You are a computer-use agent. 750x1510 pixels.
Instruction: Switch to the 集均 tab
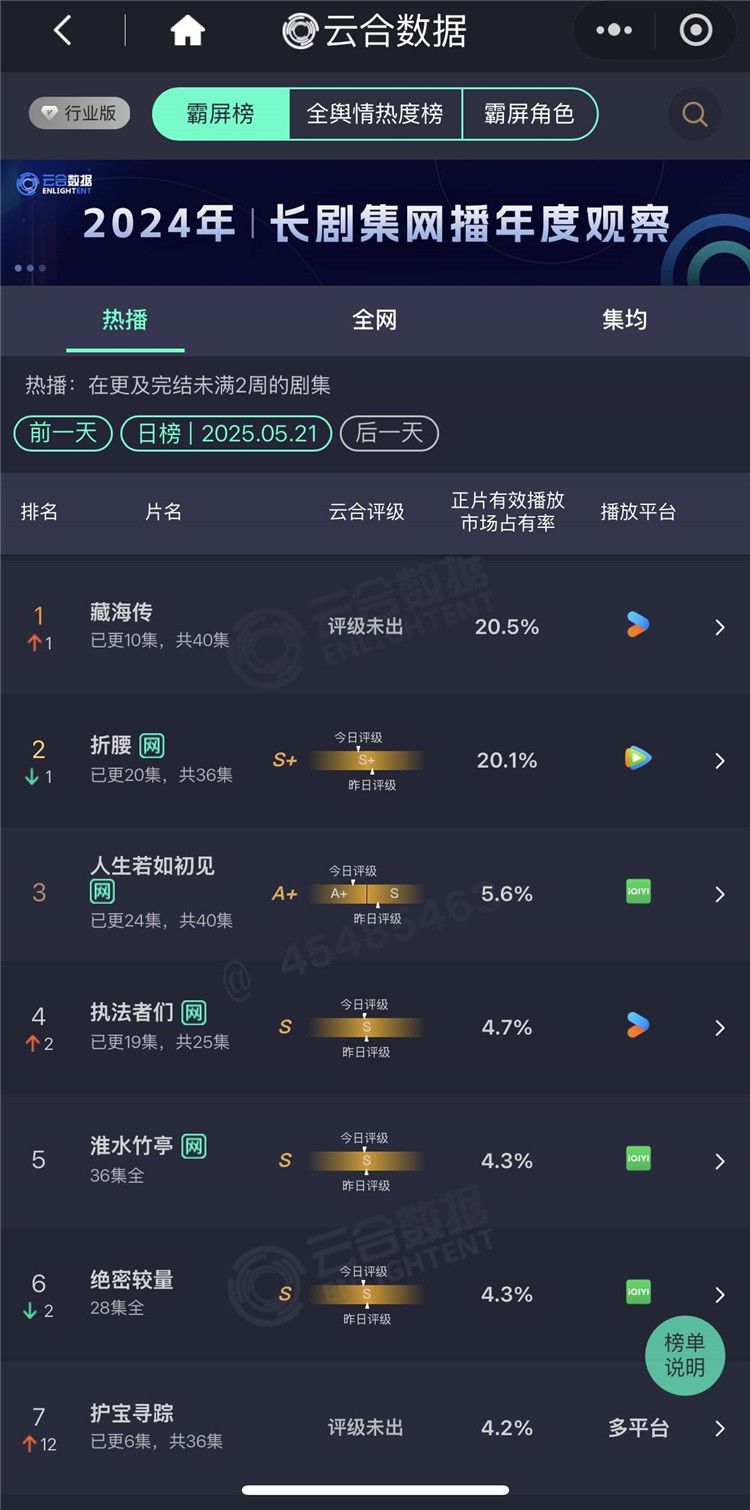(x=624, y=320)
